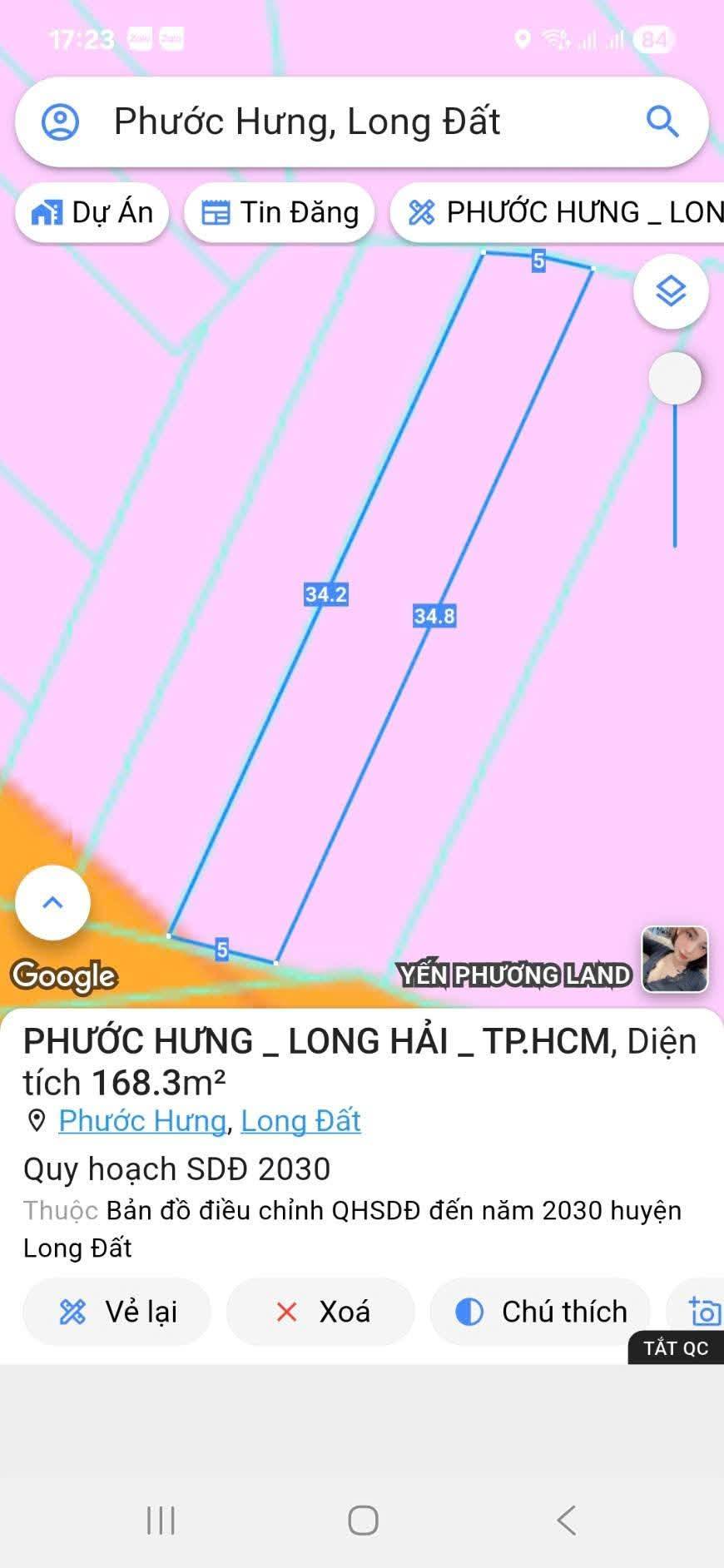Viewport: 724px width, 1568px height.
Task: Tap the search magnifier icon
Action: (662, 122)
